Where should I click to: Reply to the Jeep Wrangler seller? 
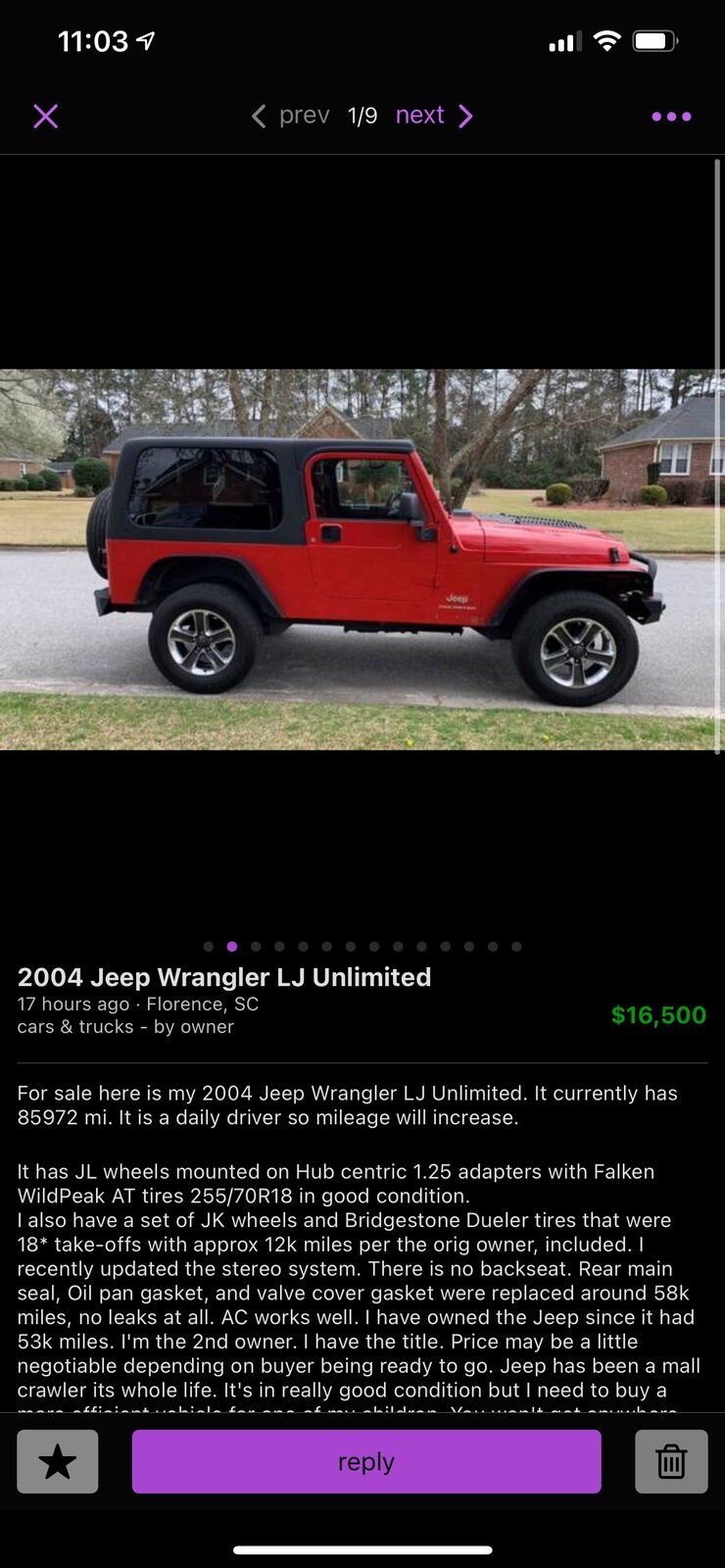pos(366,1461)
